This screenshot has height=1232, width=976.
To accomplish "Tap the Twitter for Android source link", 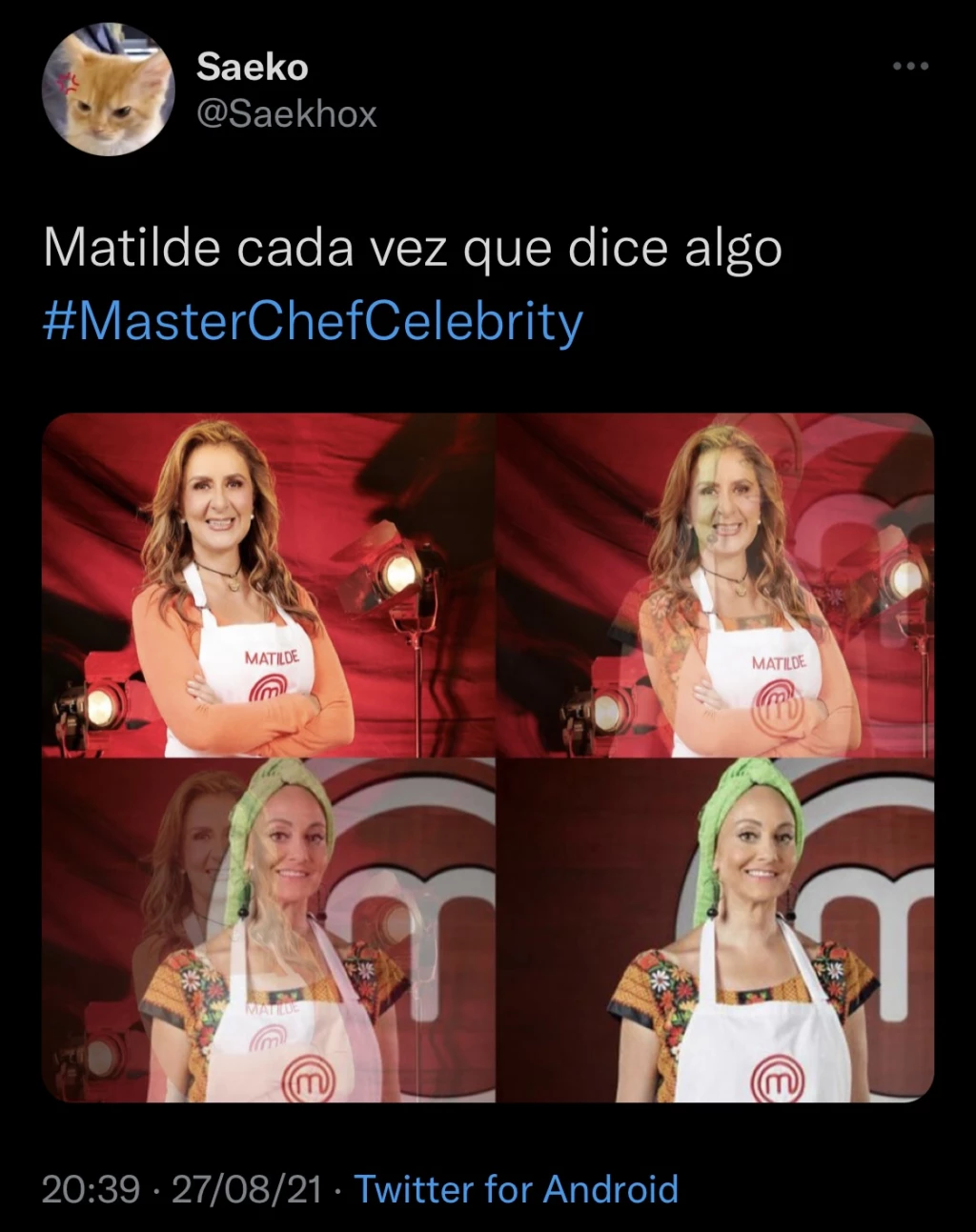I will (x=516, y=1189).
